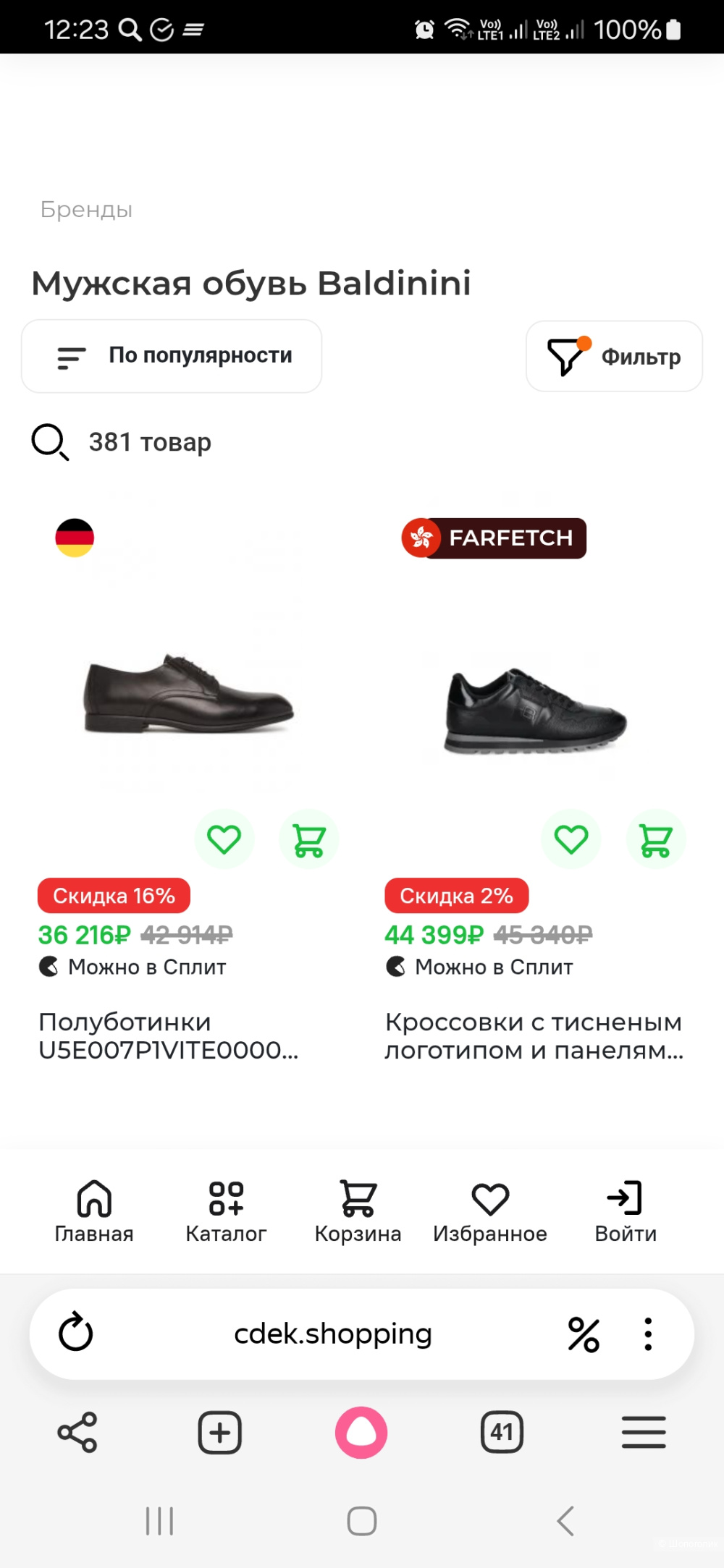Tap the percent promo icon in browser bar
Screen dimensions: 724x1568
(584, 1334)
